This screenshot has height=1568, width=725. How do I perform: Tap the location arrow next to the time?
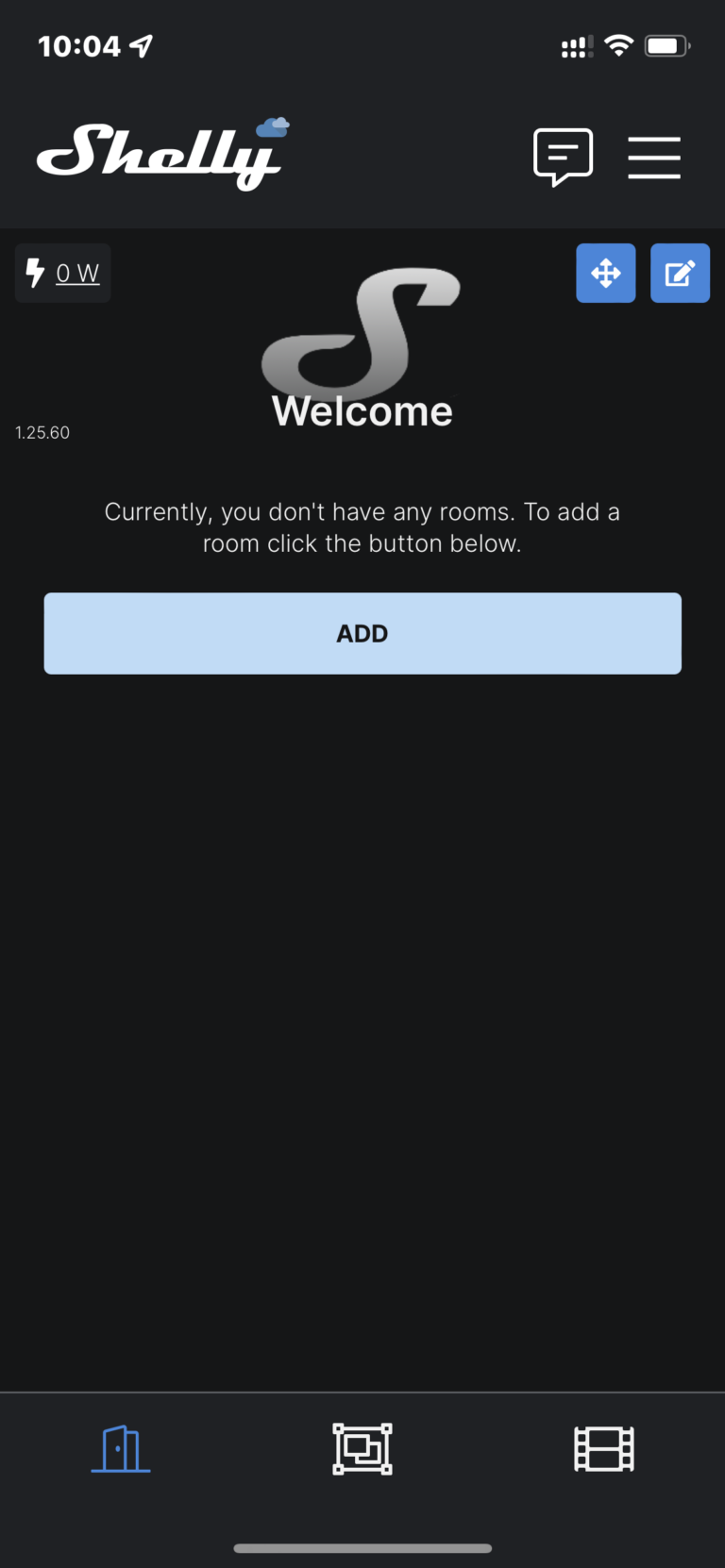pyautogui.click(x=138, y=44)
